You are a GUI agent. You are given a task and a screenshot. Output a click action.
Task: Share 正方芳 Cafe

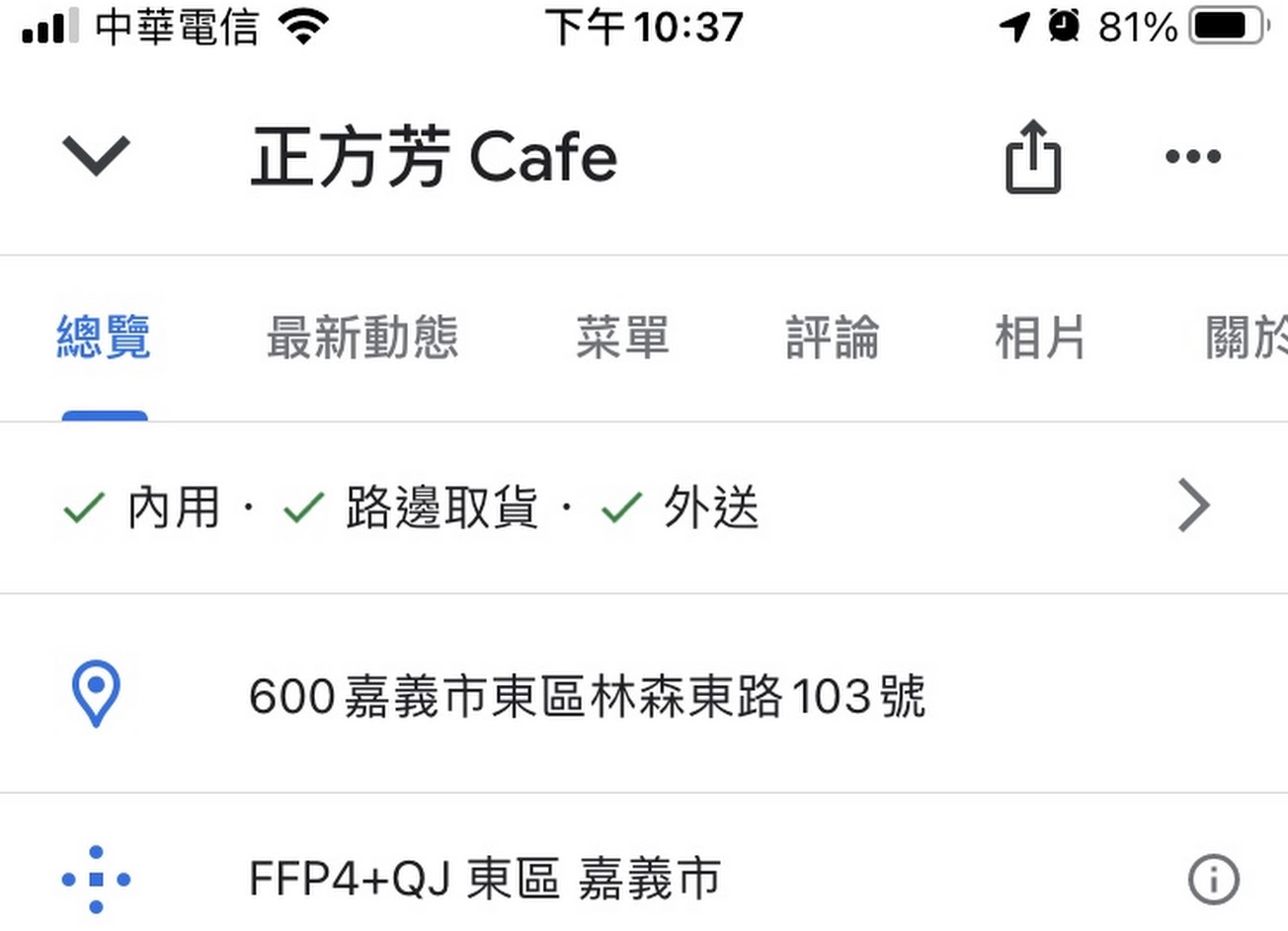[1032, 156]
